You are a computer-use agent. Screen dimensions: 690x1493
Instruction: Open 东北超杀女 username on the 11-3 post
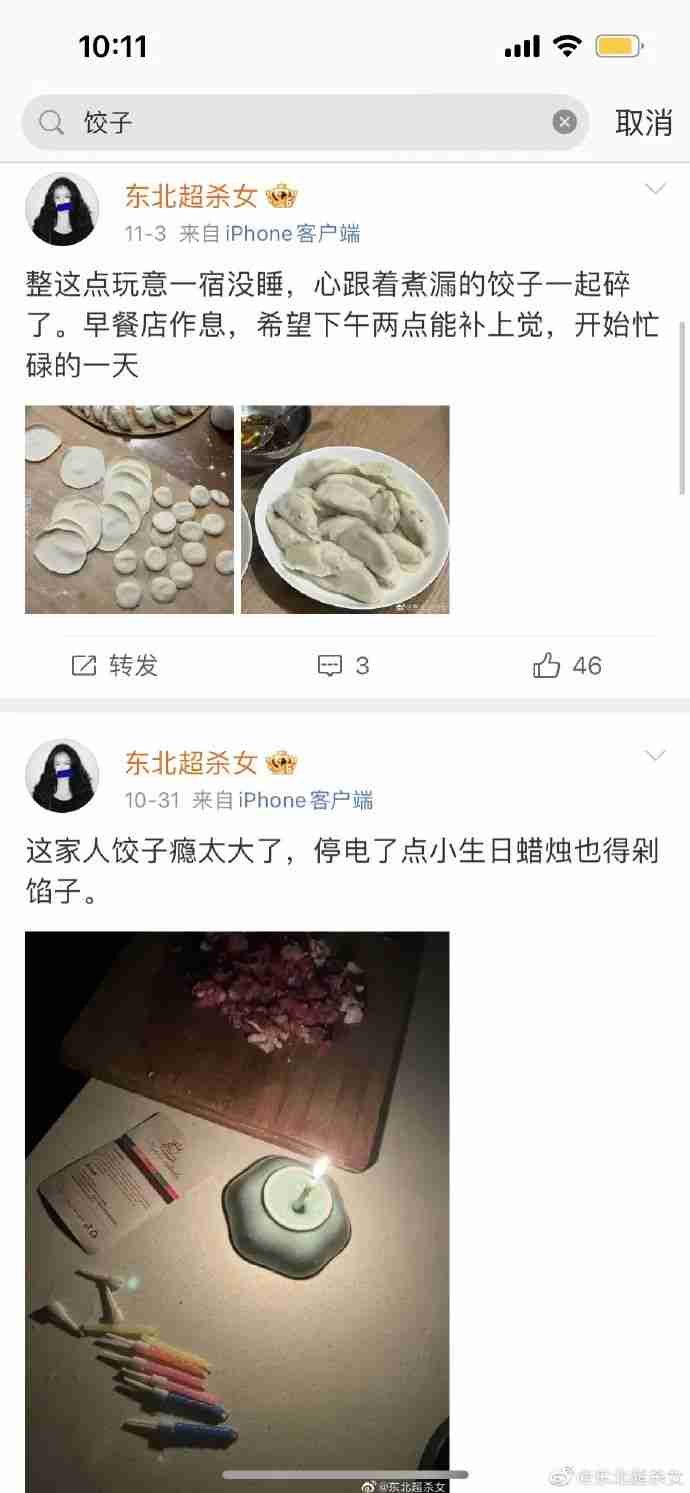(190, 196)
